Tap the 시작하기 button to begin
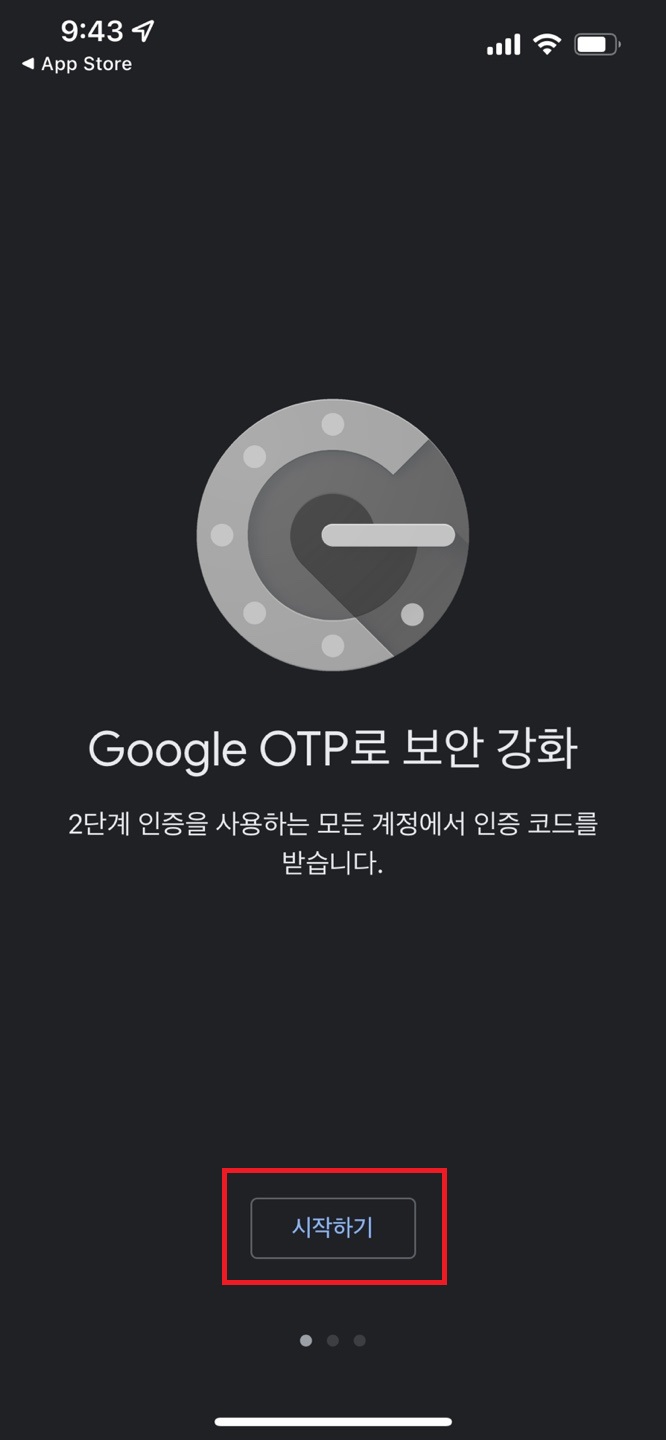Image resolution: width=666 pixels, height=1440 pixels. tap(332, 1227)
